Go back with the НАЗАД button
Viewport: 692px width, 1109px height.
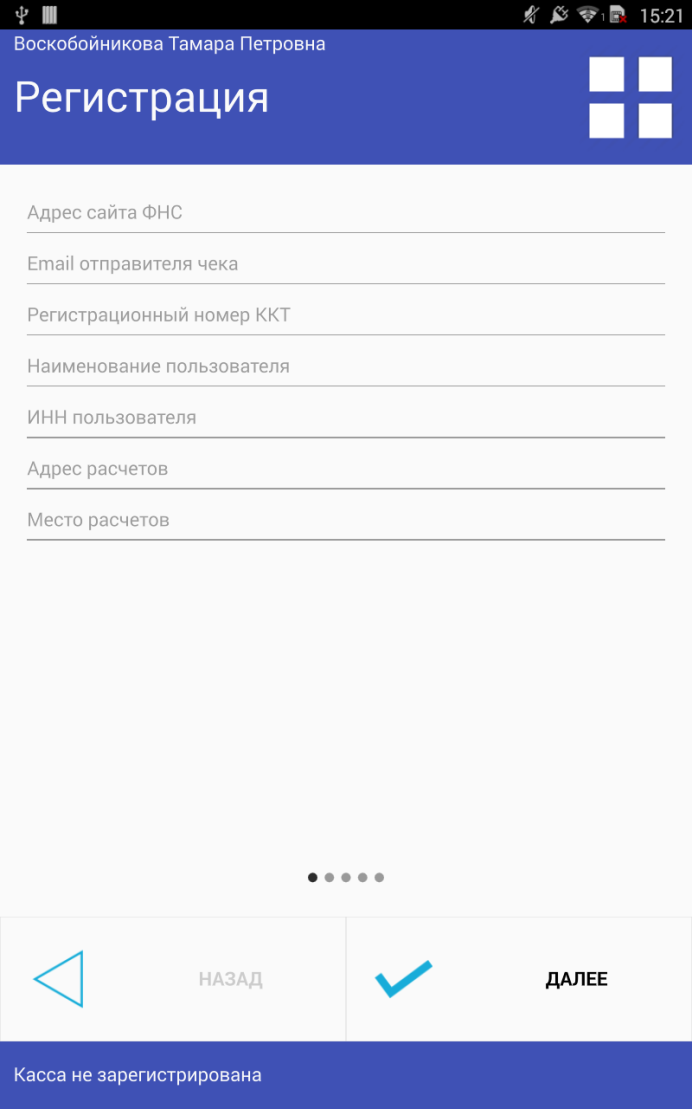[x=173, y=979]
